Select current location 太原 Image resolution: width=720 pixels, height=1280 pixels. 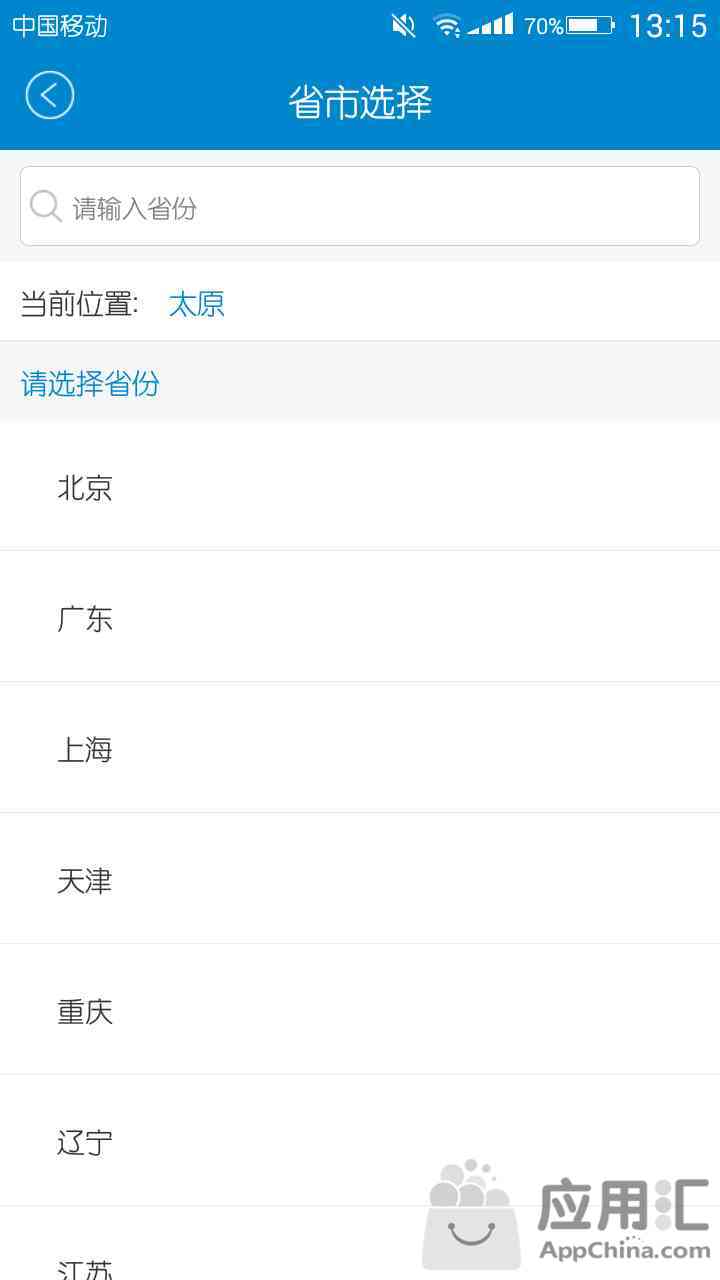[x=197, y=304]
